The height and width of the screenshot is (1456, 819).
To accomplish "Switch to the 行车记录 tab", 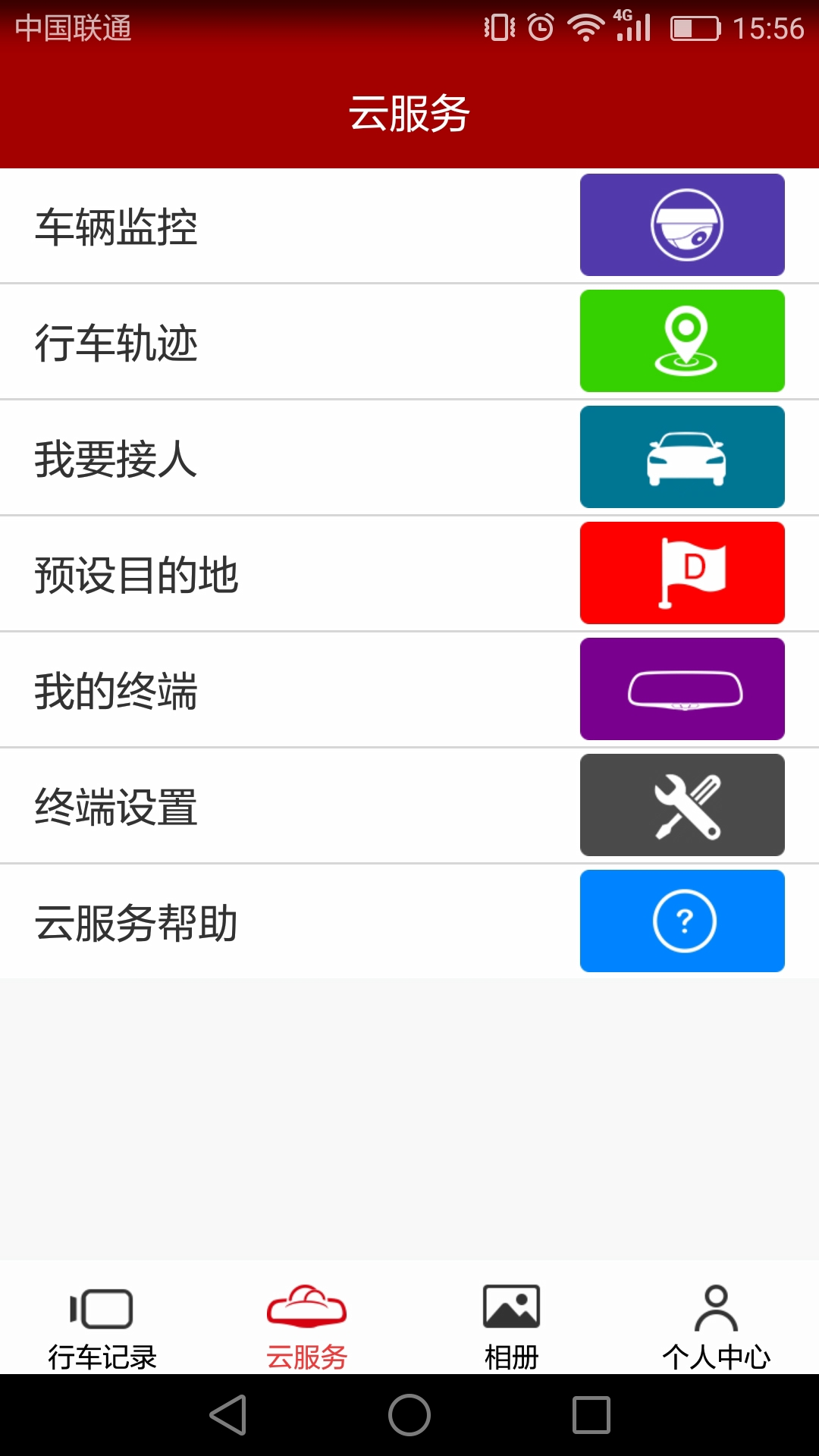I will pos(102,1327).
